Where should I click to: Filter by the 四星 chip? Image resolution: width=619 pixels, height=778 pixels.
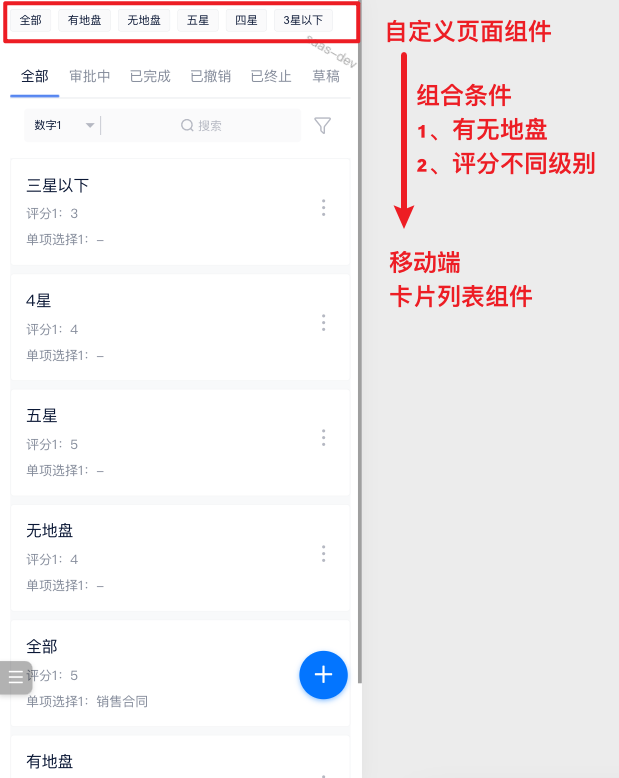pyautogui.click(x=246, y=20)
